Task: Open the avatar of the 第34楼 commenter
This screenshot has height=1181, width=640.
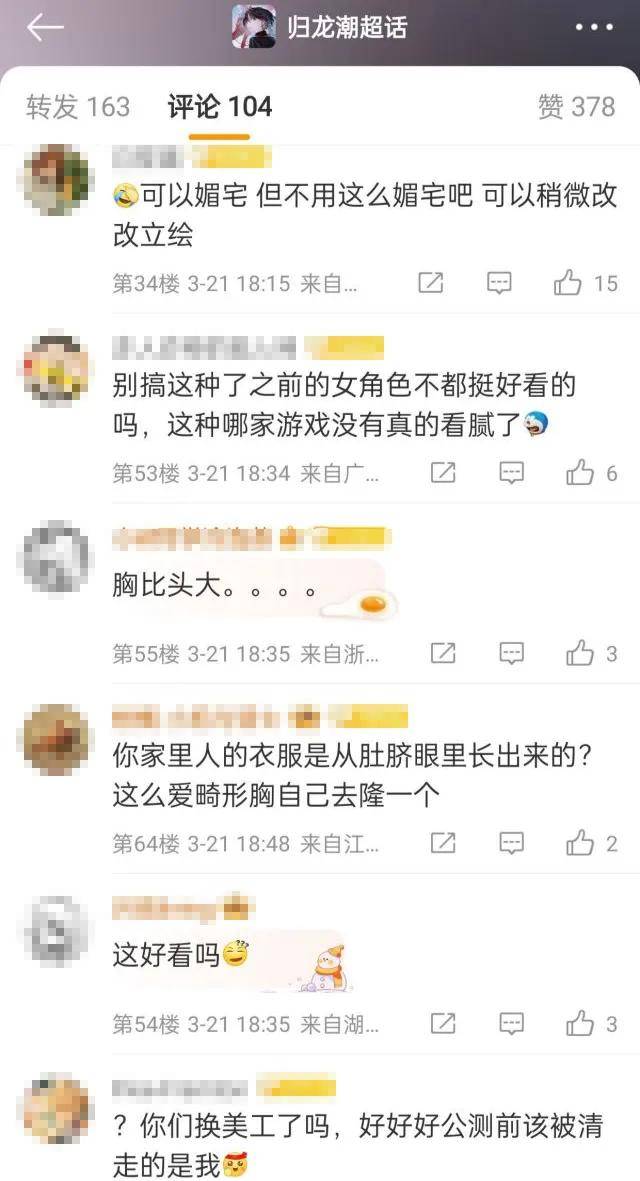Action: (55, 179)
